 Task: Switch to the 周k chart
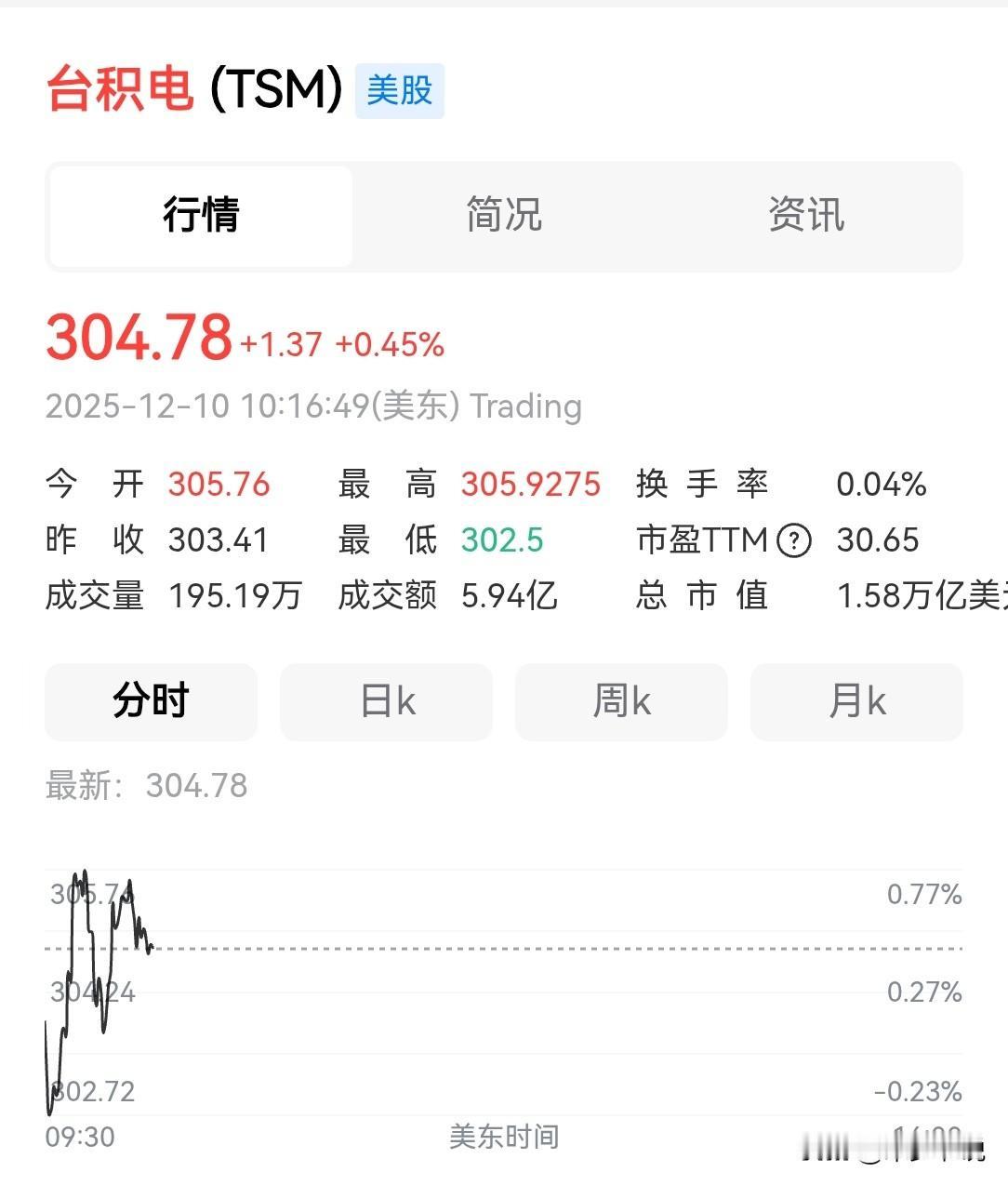point(621,701)
